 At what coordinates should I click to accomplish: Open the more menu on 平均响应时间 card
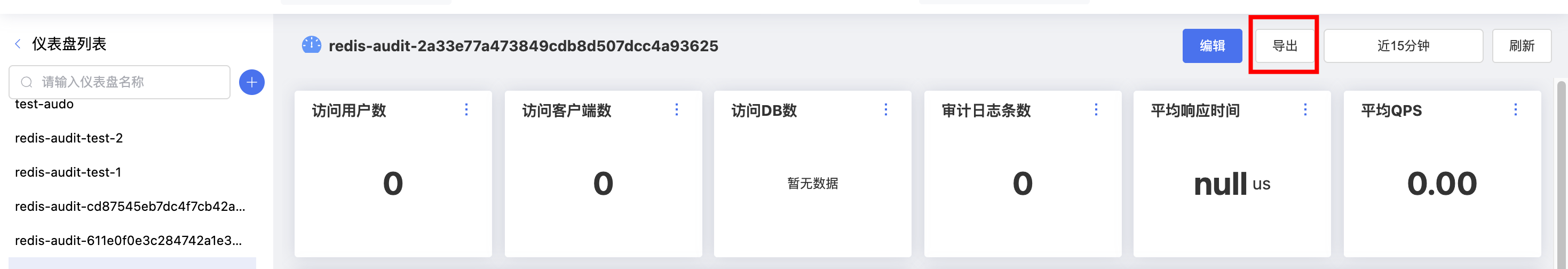tap(1305, 109)
